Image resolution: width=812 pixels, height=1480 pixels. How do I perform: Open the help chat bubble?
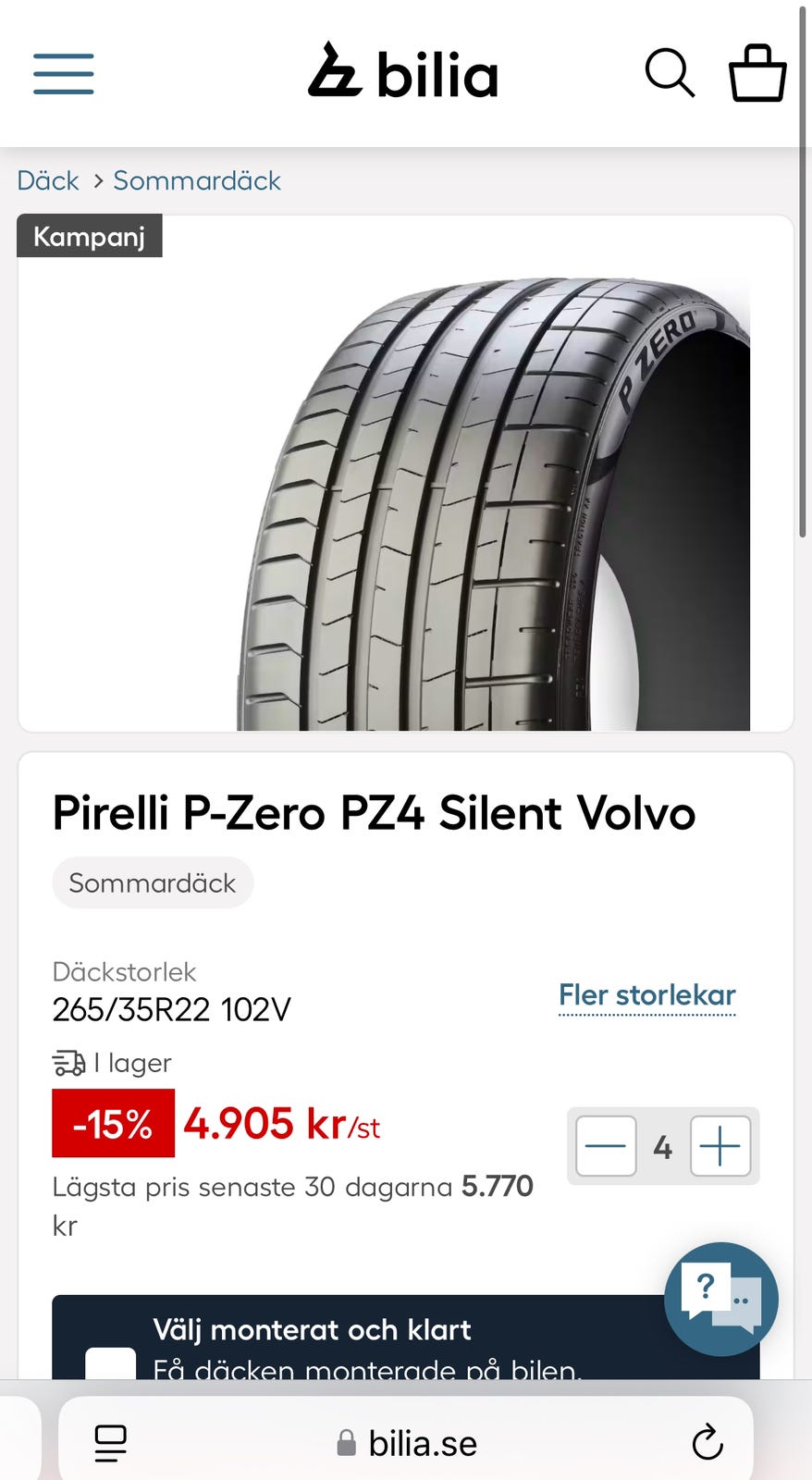720,1299
